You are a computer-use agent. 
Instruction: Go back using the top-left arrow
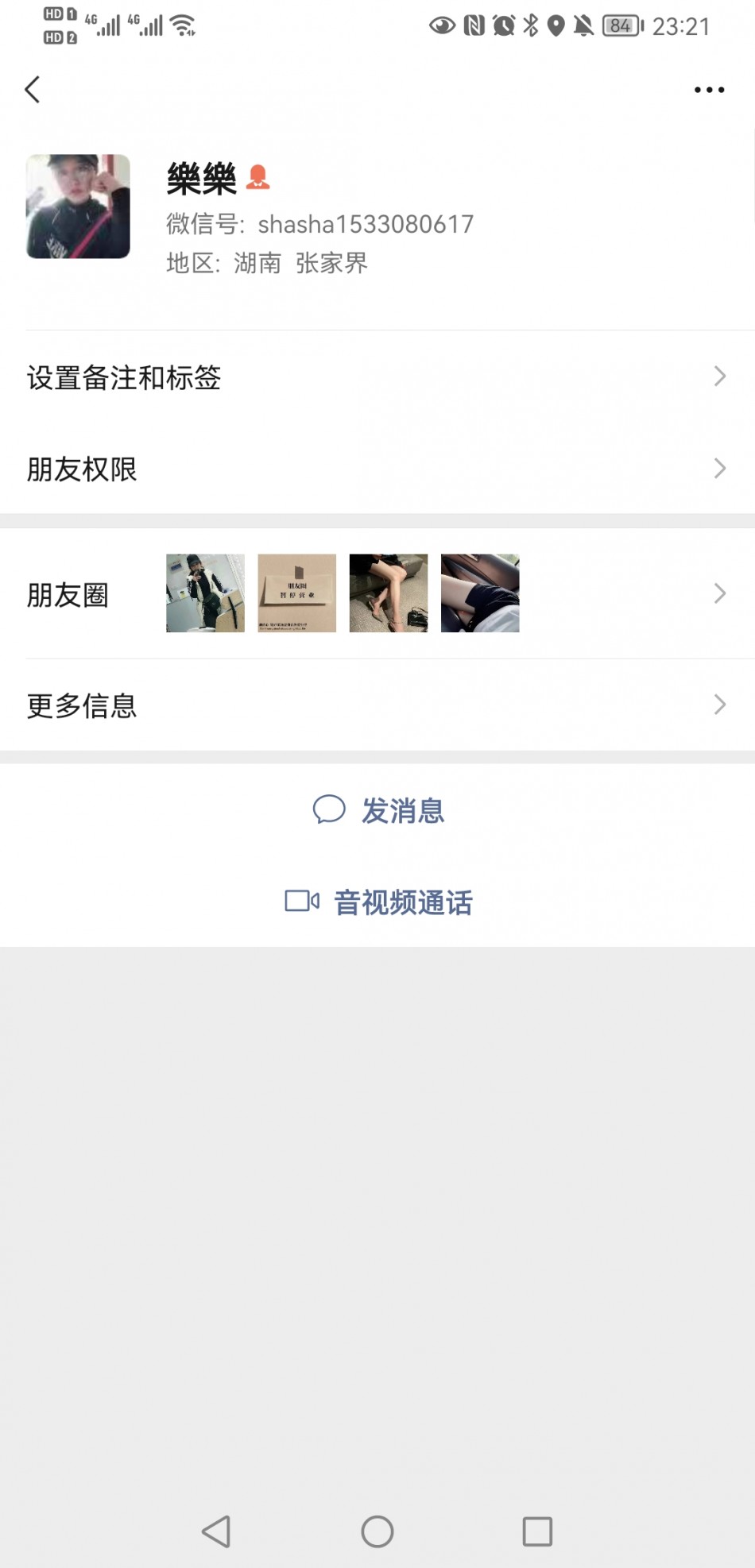[x=33, y=90]
